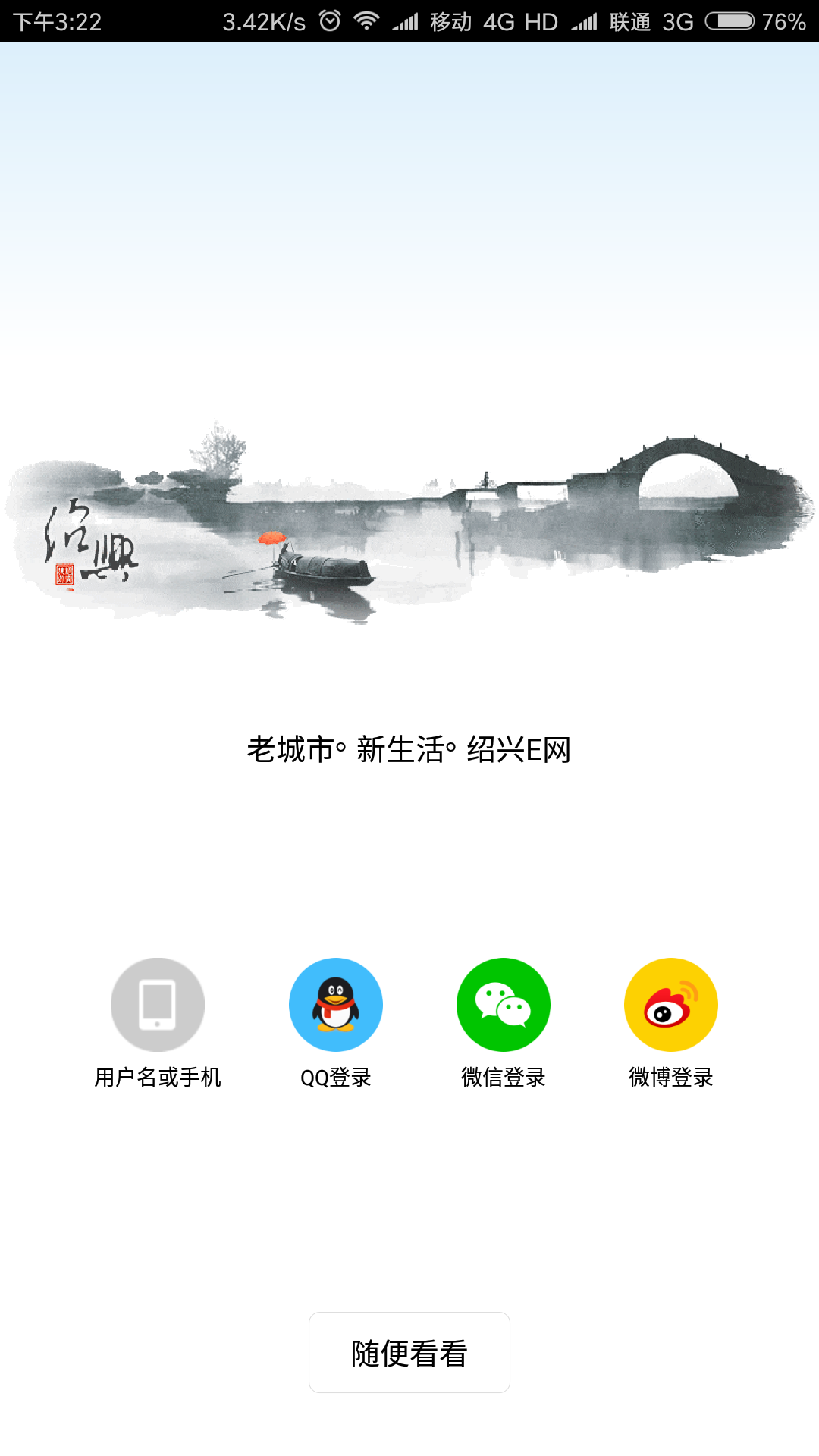This screenshot has height=1456, width=819.
Task: Select 微博登录 to log in
Action: [x=671, y=1005]
